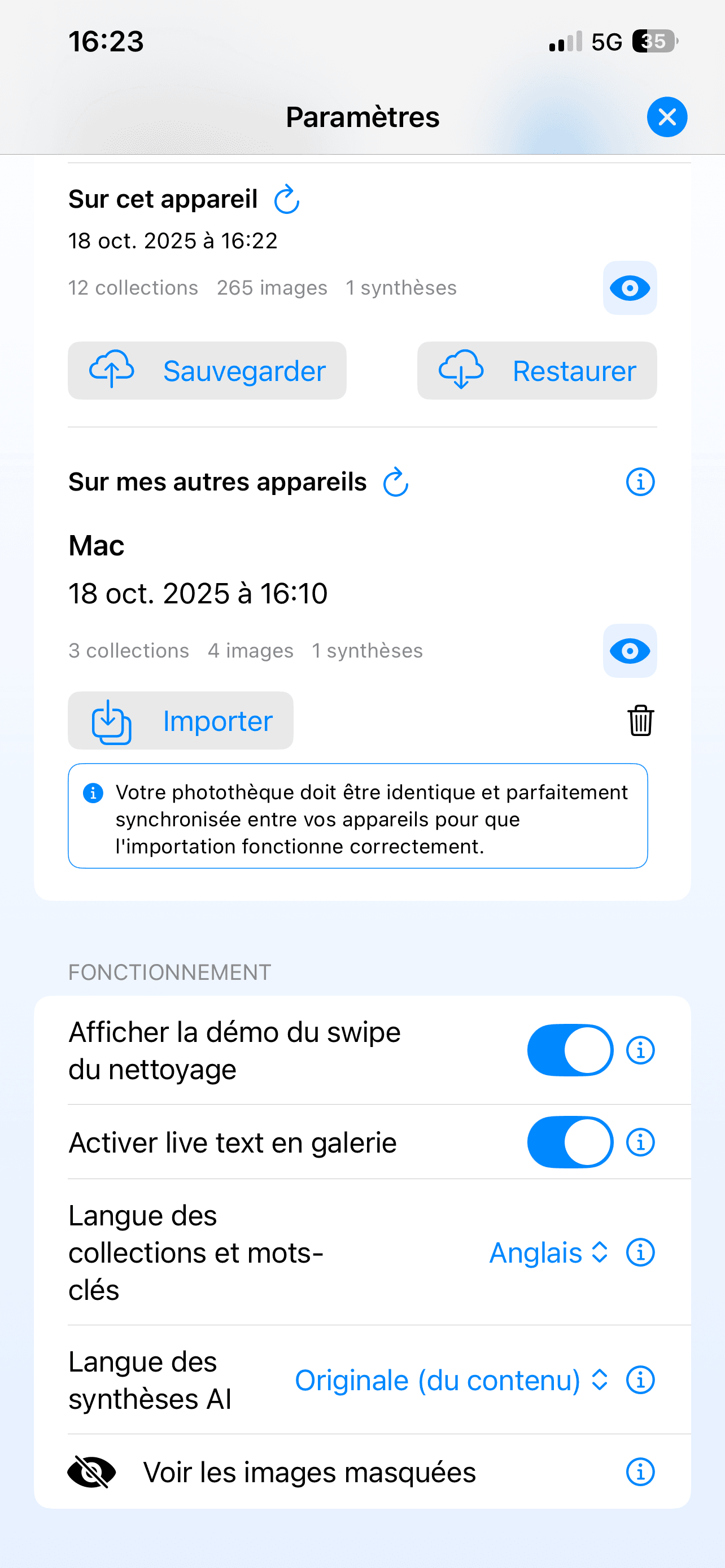Import the Mac backup with 'Importer'
The height and width of the screenshot is (1568, 725).
click(x=181, y=721)
